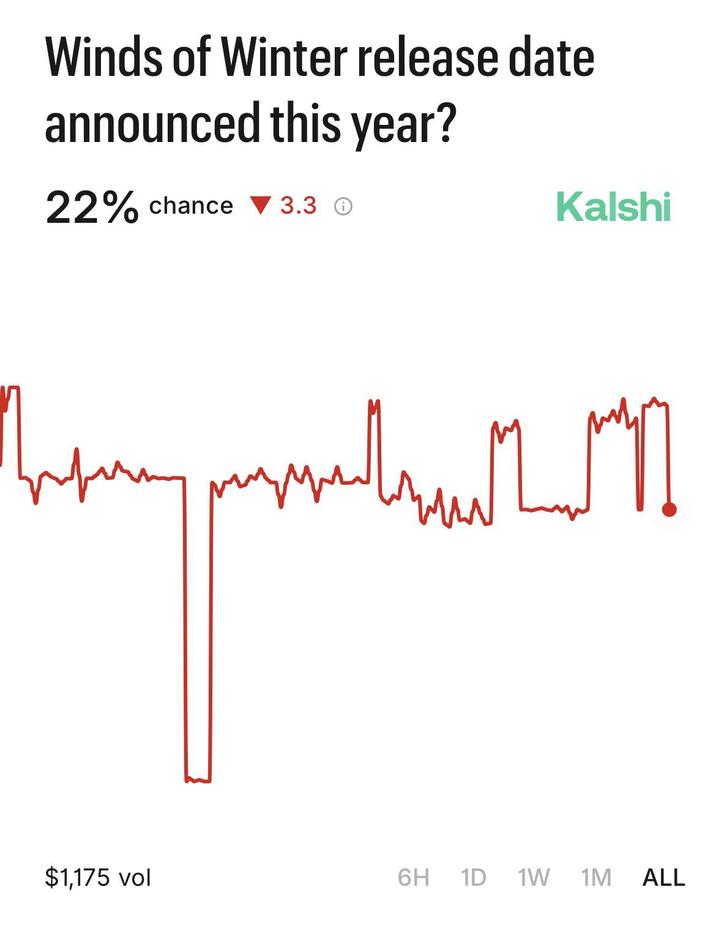The width and height of the screenshot is (716, 936).
Task: Choose the ALL time range
Action: (x=664, y=878)
